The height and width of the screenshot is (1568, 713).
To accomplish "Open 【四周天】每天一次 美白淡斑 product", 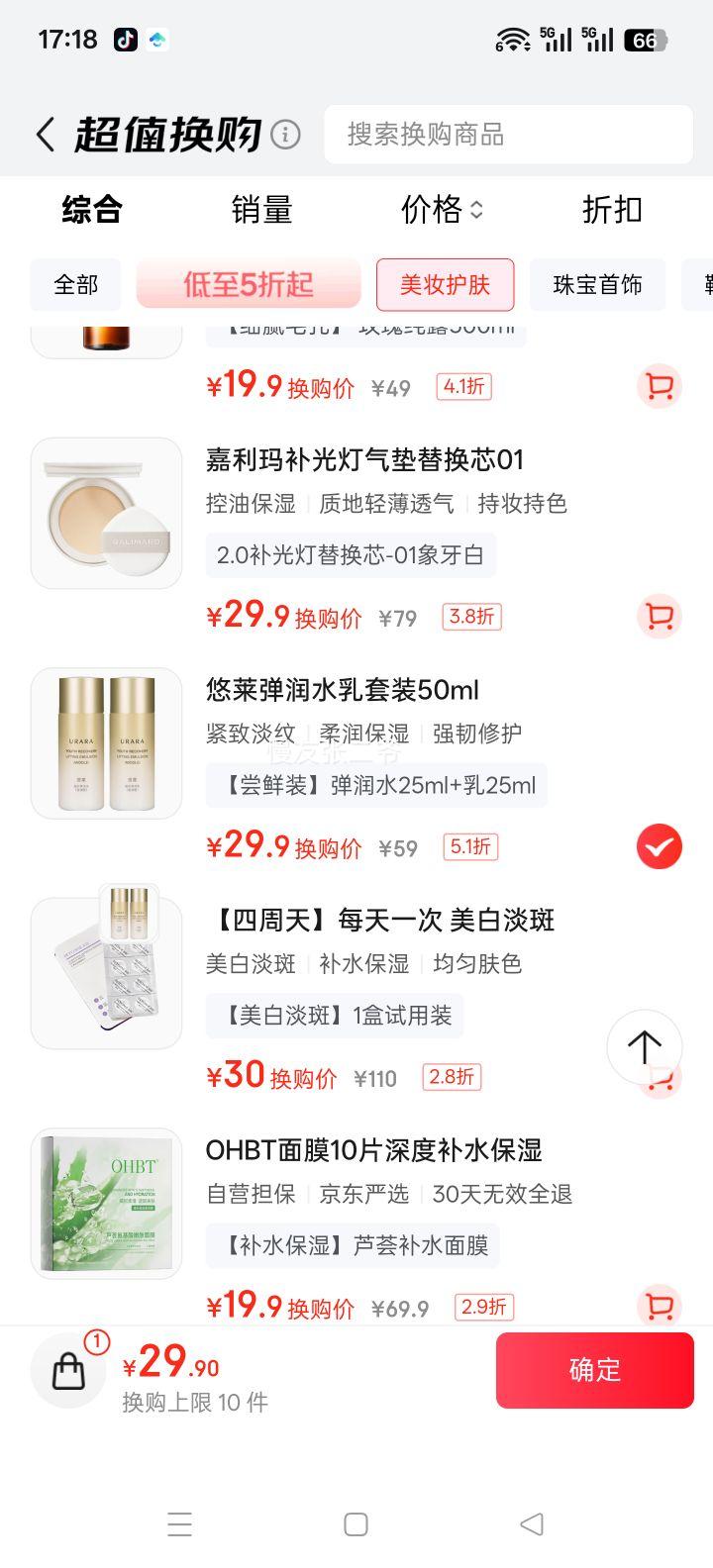I will (x=380, y=921).
